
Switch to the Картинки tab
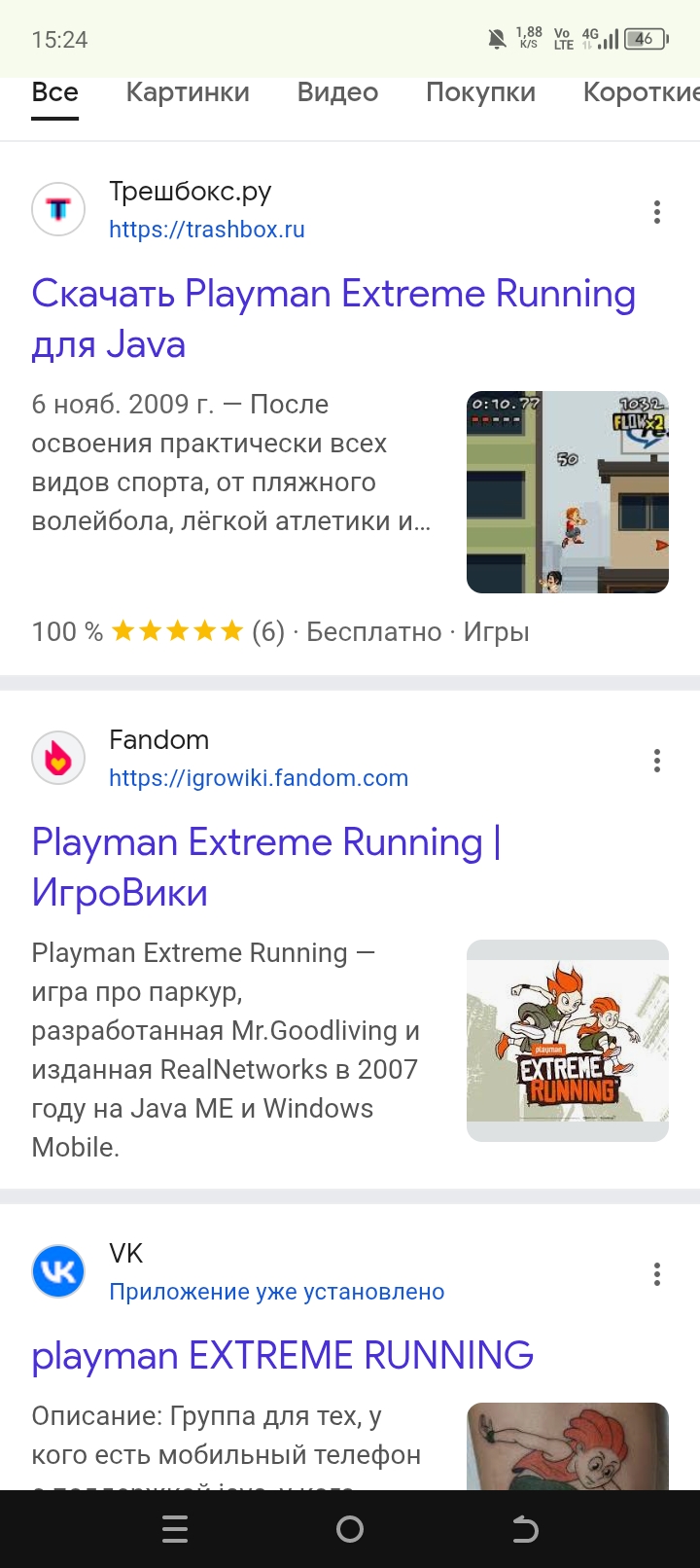(188, 92)
